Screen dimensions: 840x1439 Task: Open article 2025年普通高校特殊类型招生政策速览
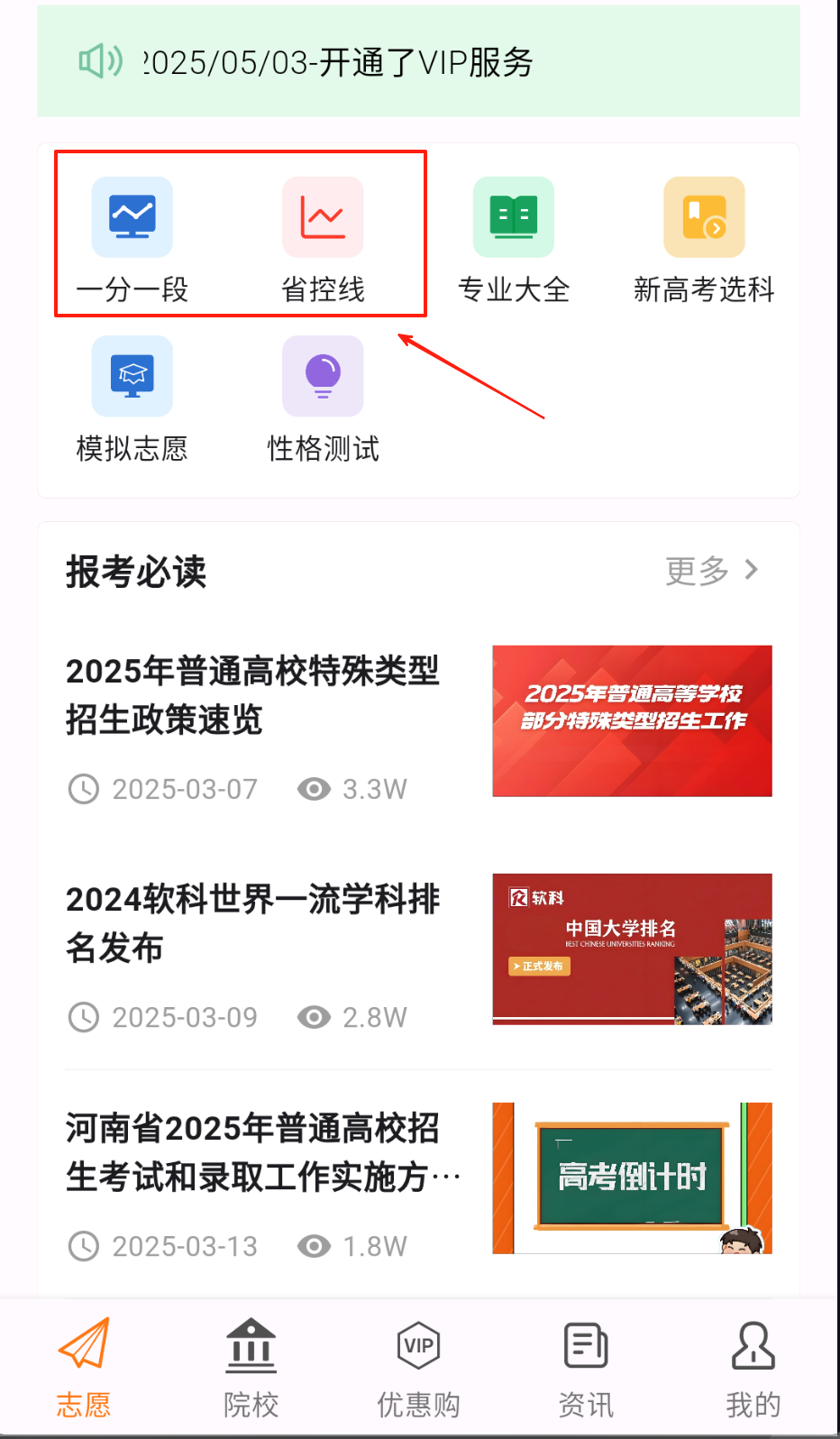pos(418,723)
